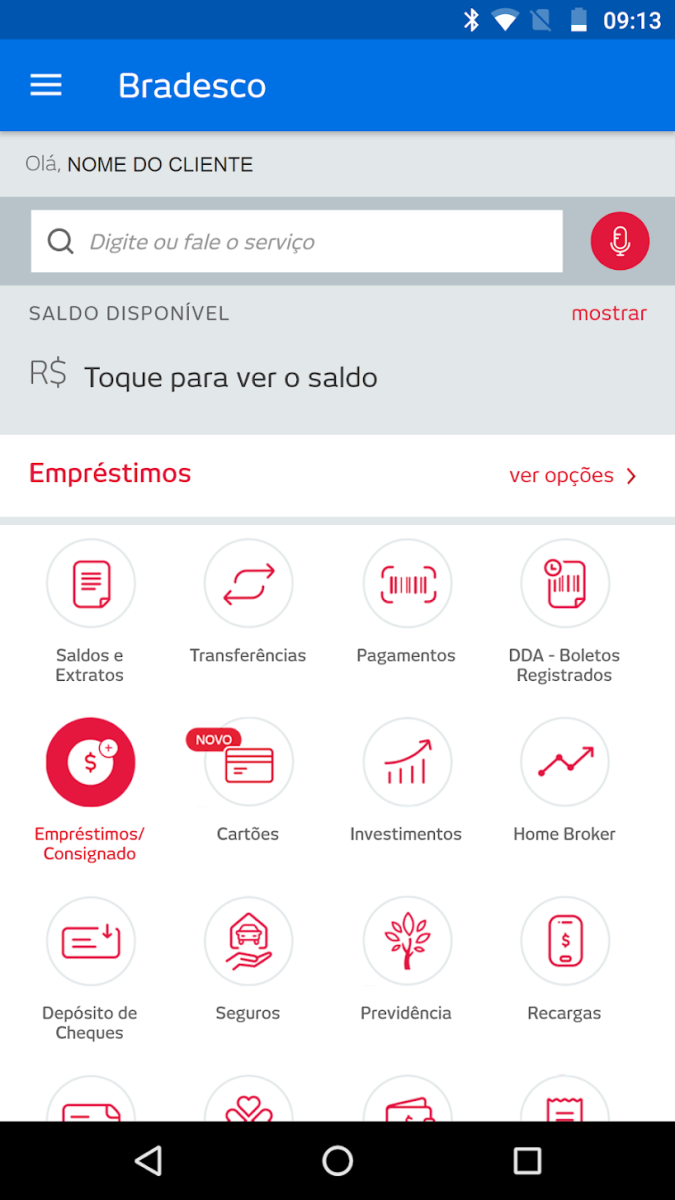The image size is (675, 1200).
Task: Open the hamburger drawer menu
Action: (x=46, y=85)
